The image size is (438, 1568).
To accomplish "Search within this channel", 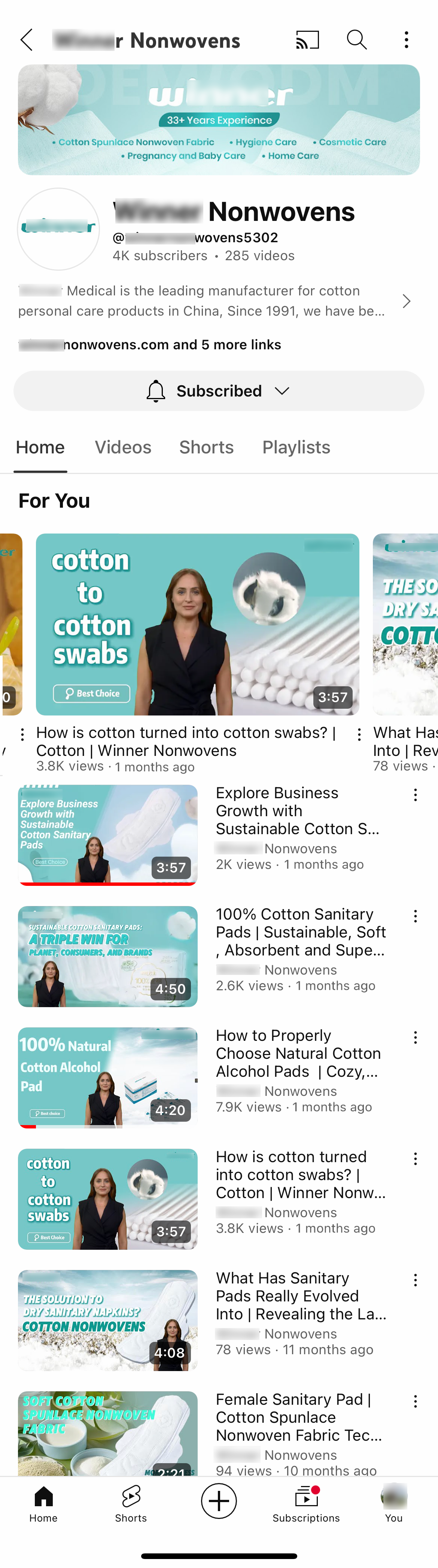I will click(x=356, y=40).
